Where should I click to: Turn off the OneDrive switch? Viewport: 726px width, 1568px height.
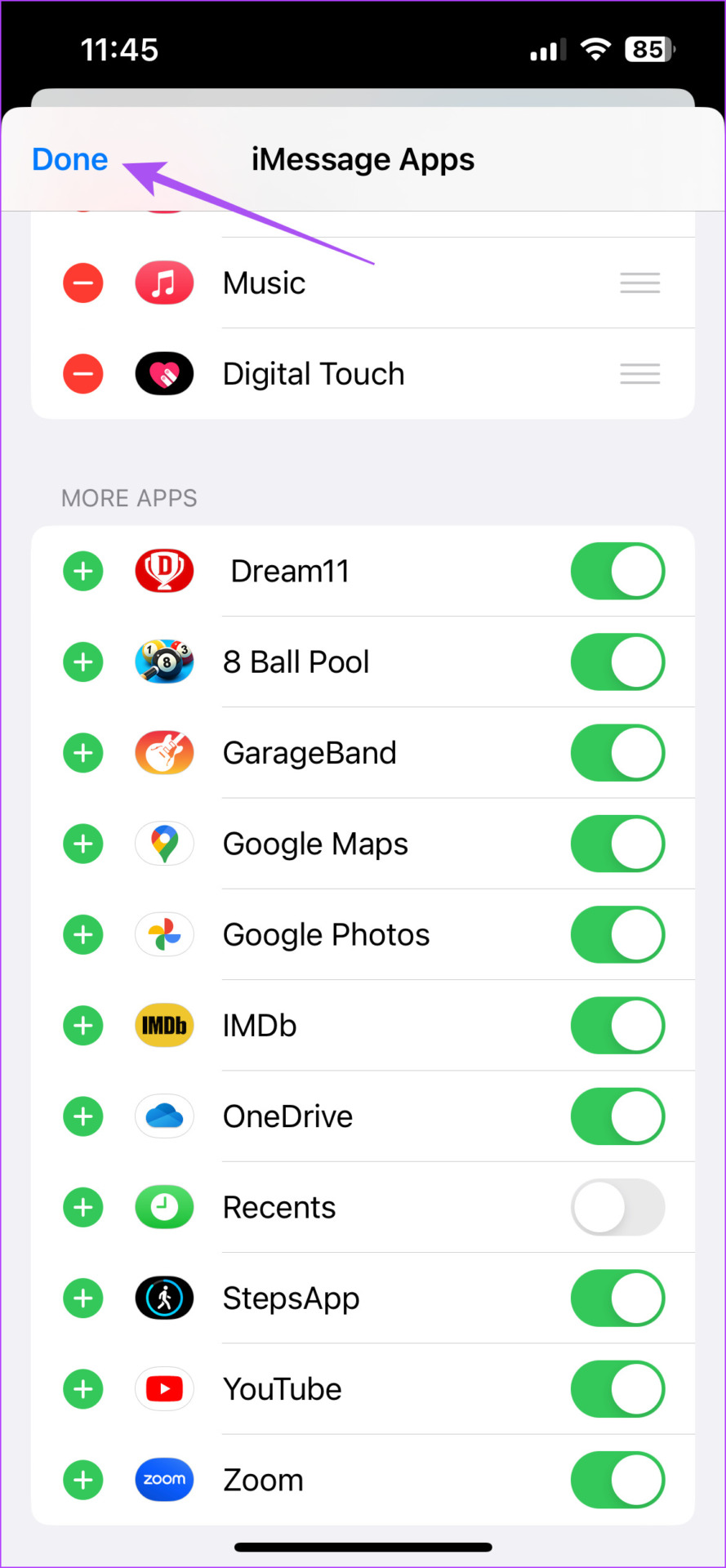[x=617, y=1116]
